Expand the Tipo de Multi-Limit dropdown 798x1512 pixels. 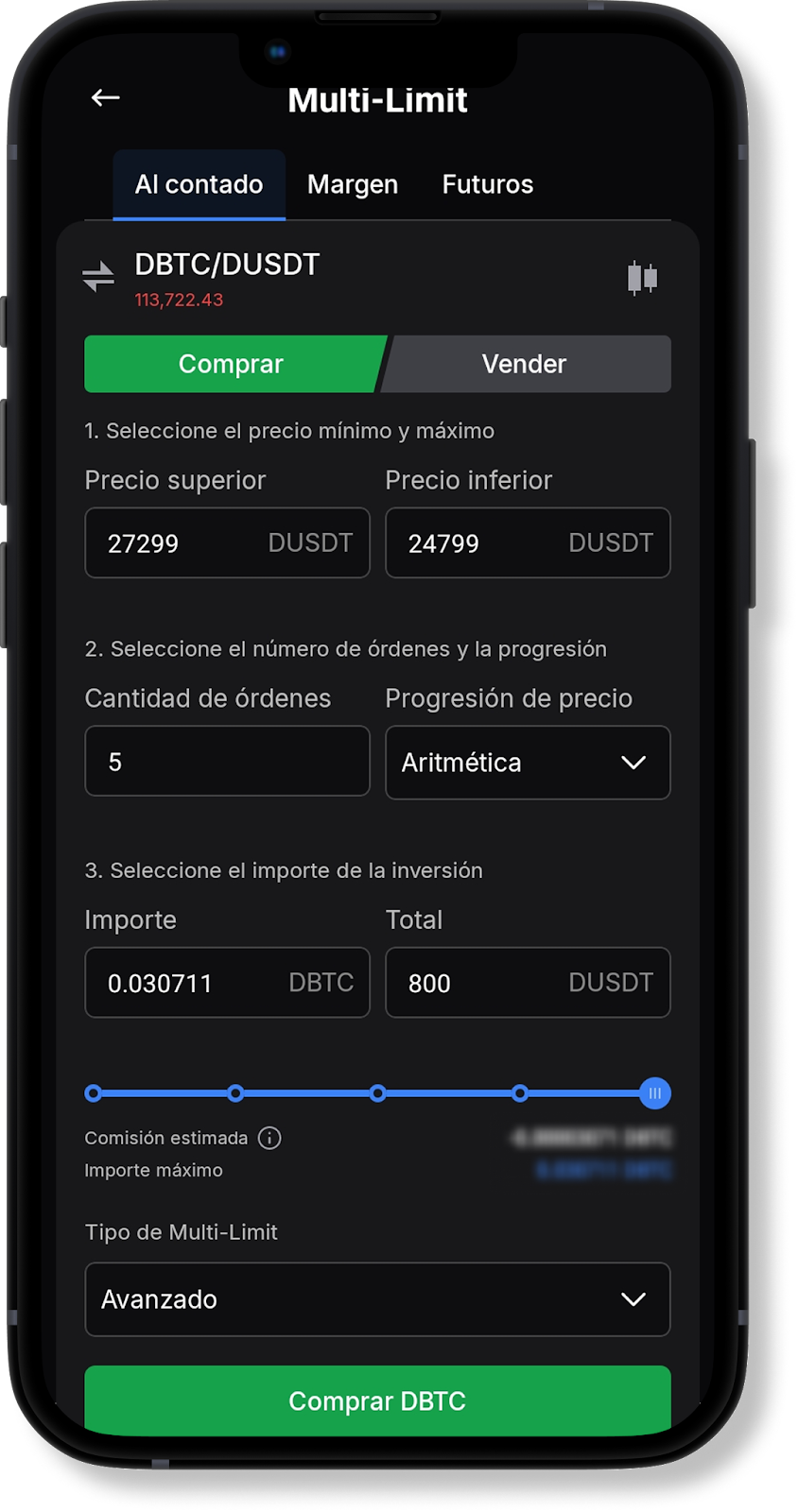[x=377, y=1299]
